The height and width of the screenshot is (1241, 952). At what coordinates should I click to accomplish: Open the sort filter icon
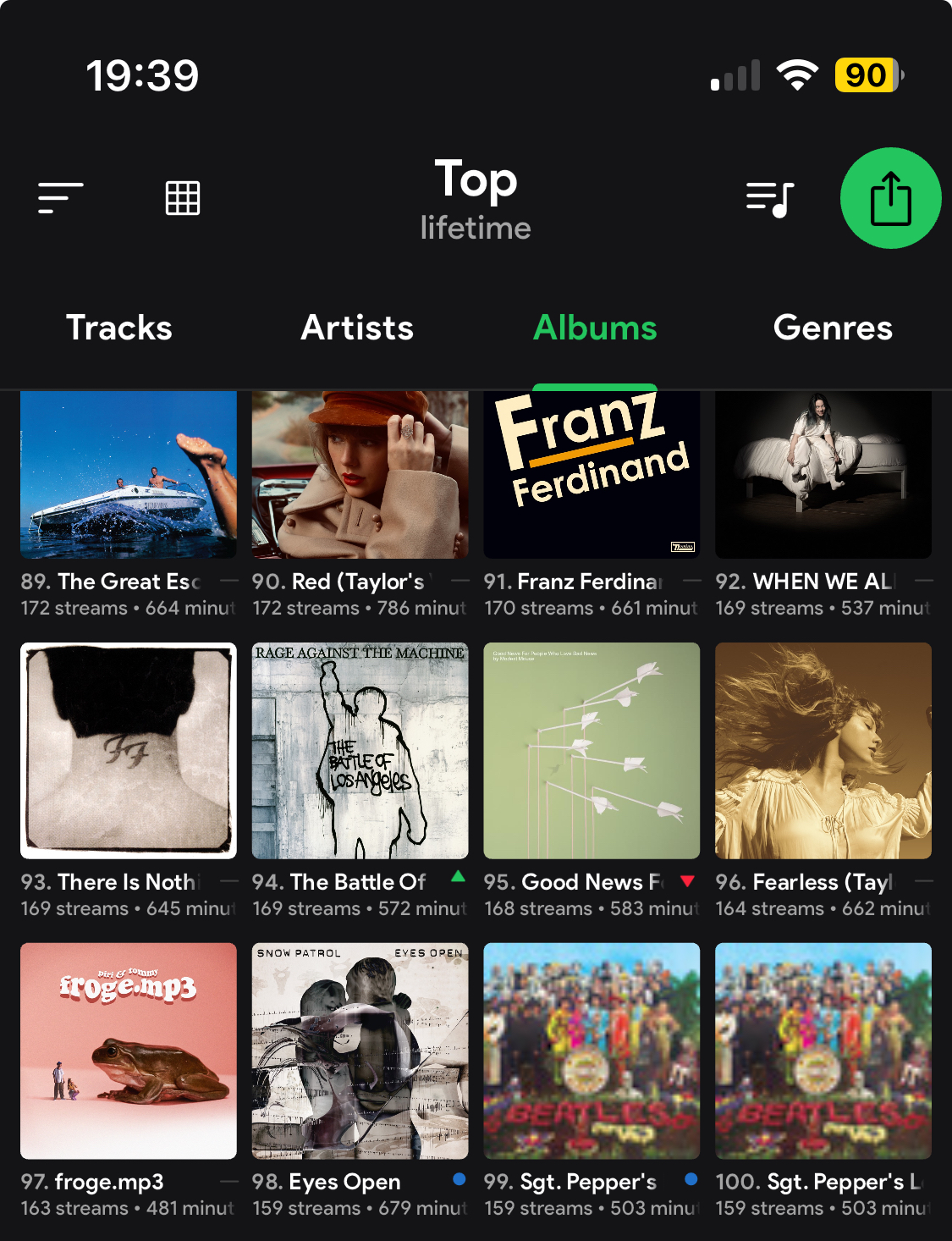(60, 198)
